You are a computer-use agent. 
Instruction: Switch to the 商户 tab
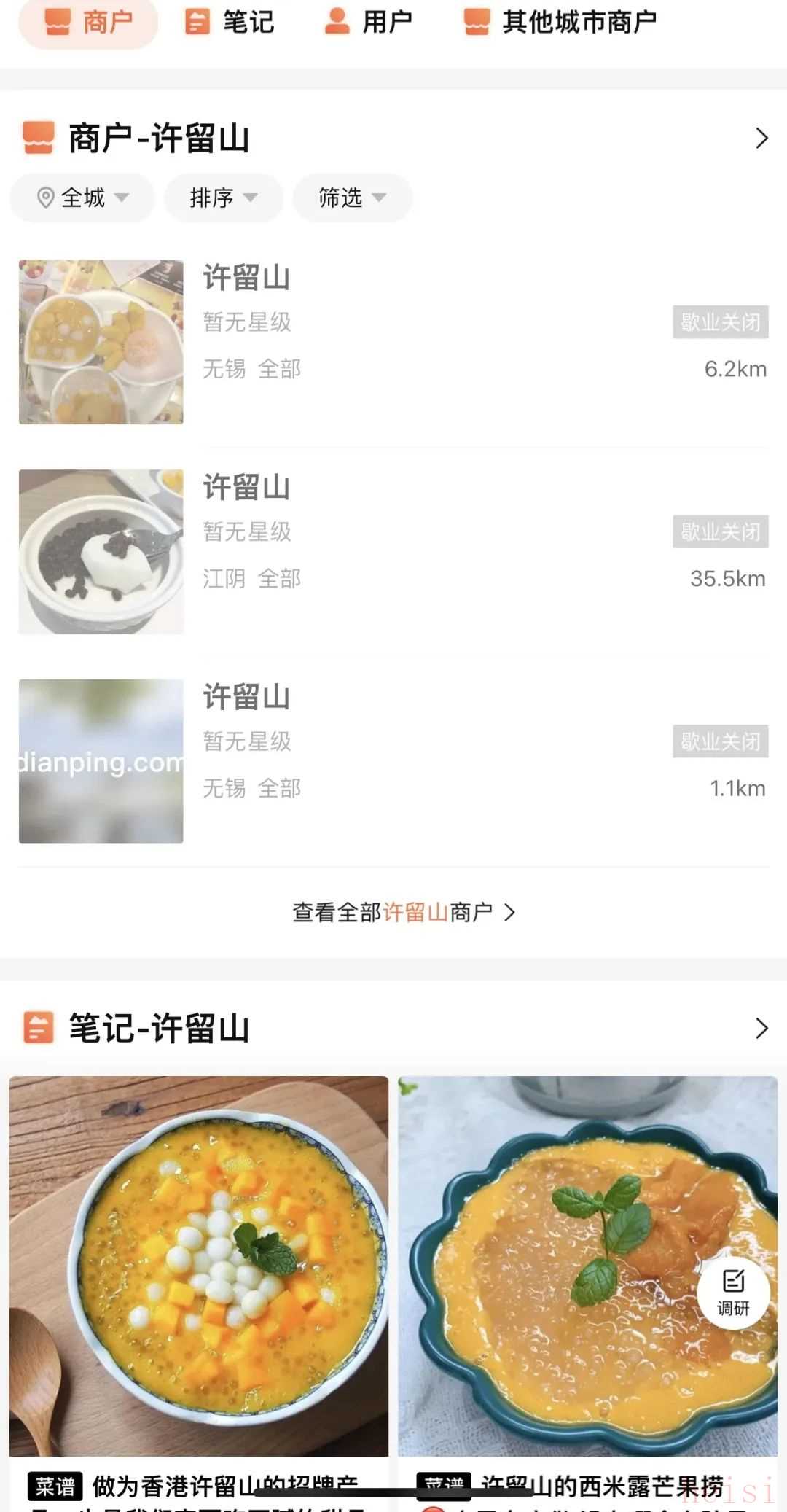[88, 22]
